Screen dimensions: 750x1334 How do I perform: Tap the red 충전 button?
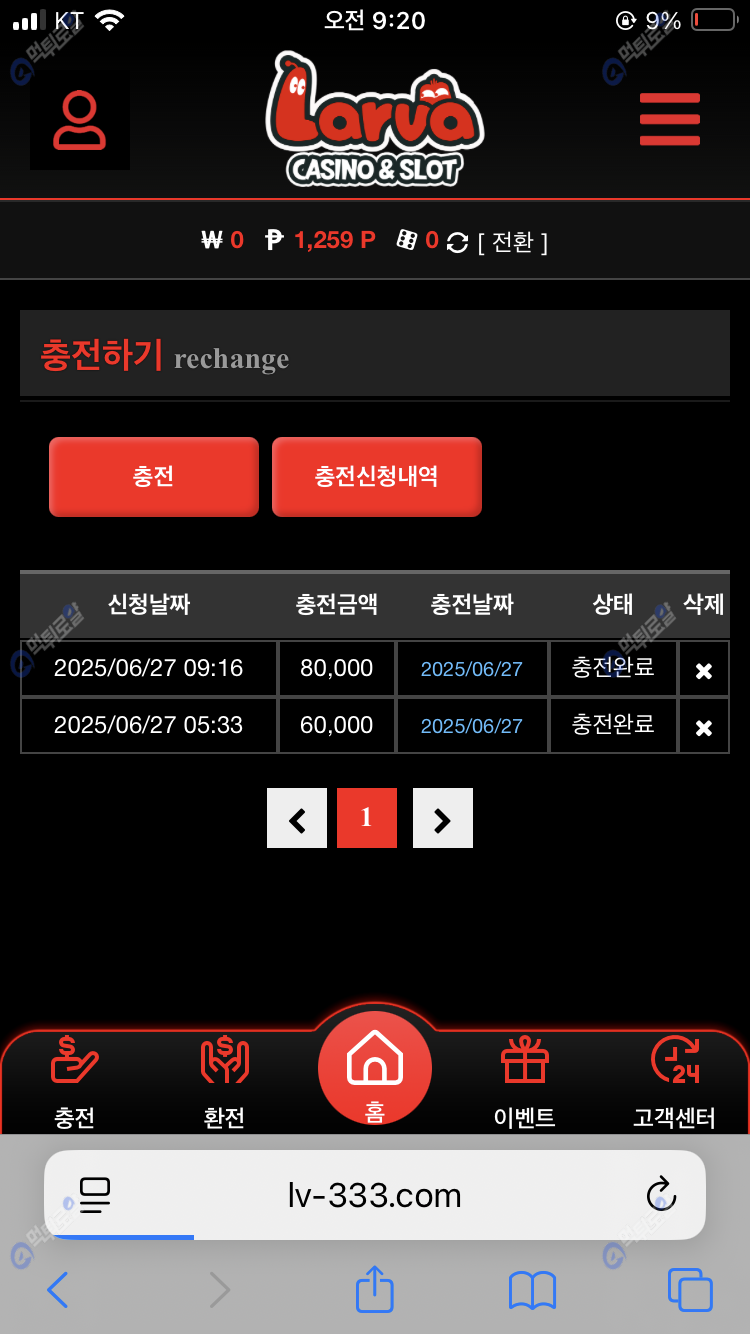pos(154,477)
